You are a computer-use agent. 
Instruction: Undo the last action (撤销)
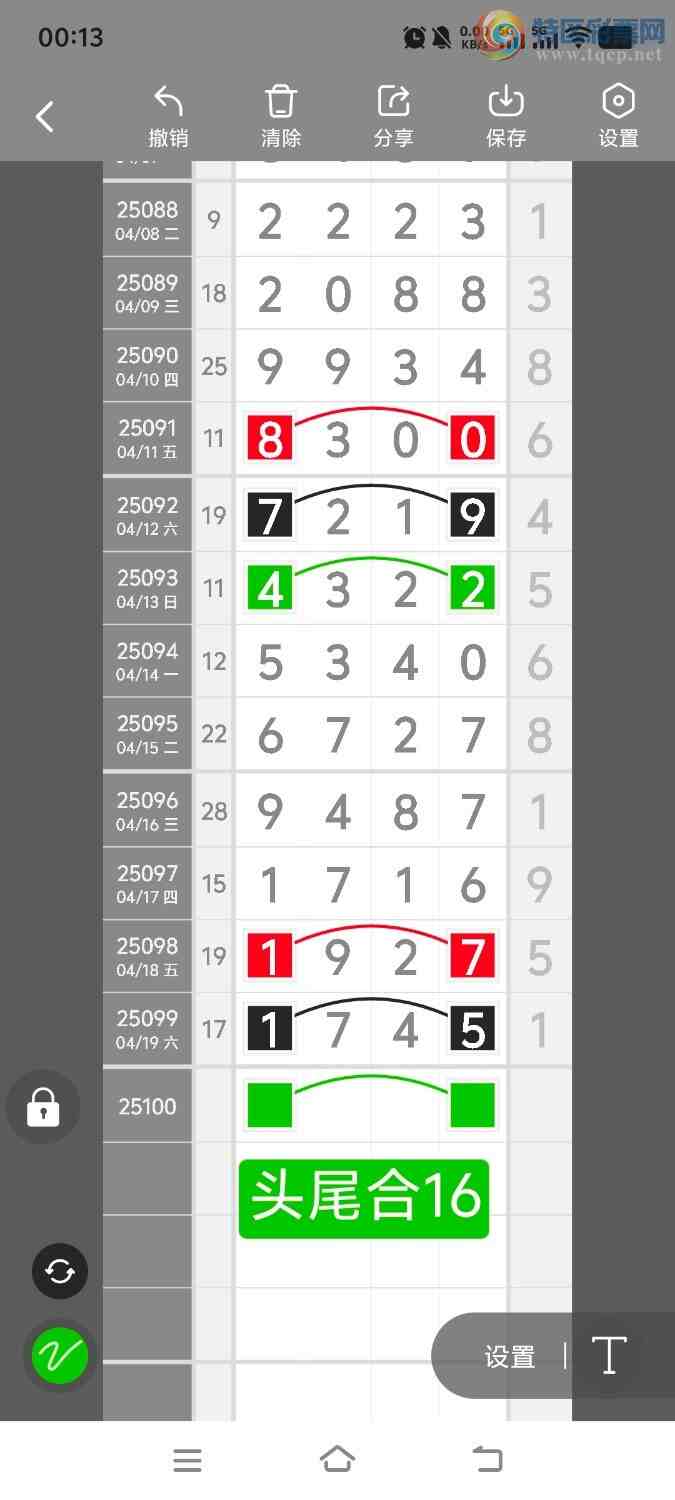[x=168, y=117]
